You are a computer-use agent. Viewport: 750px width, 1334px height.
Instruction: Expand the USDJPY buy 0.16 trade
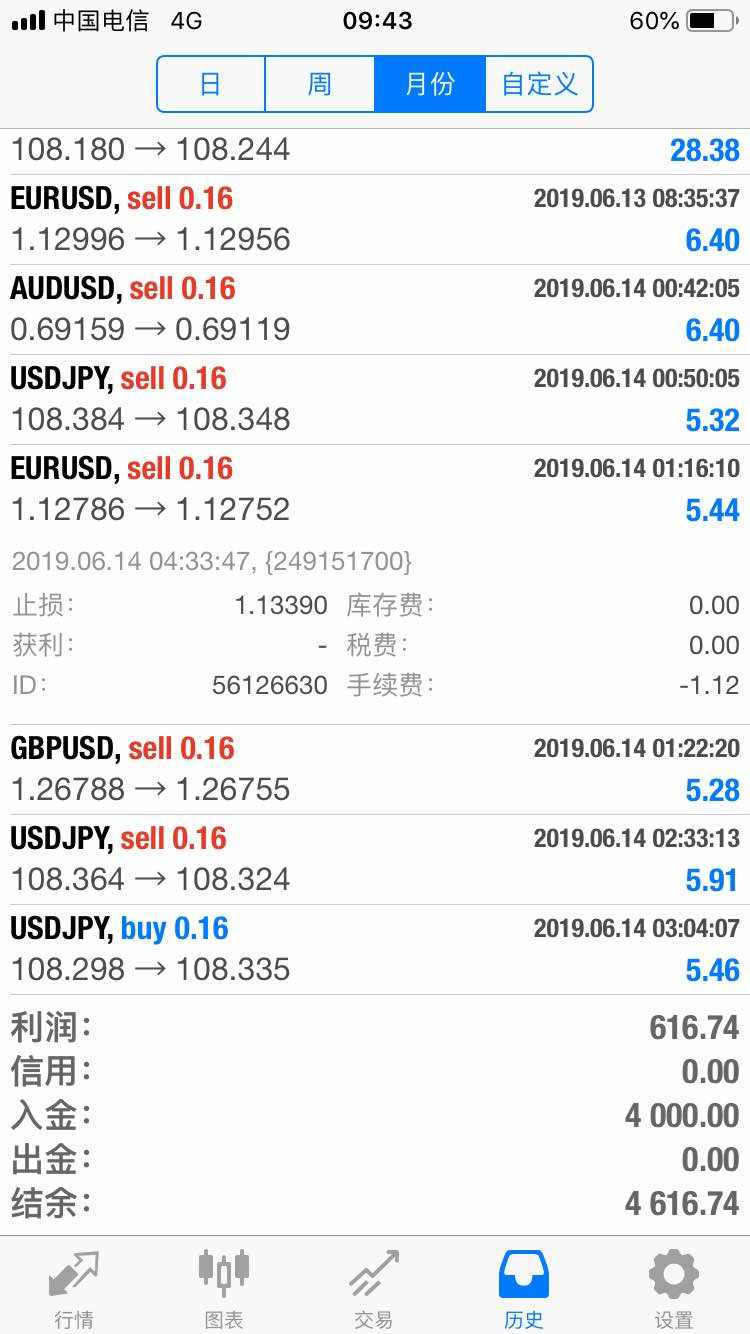375,950
